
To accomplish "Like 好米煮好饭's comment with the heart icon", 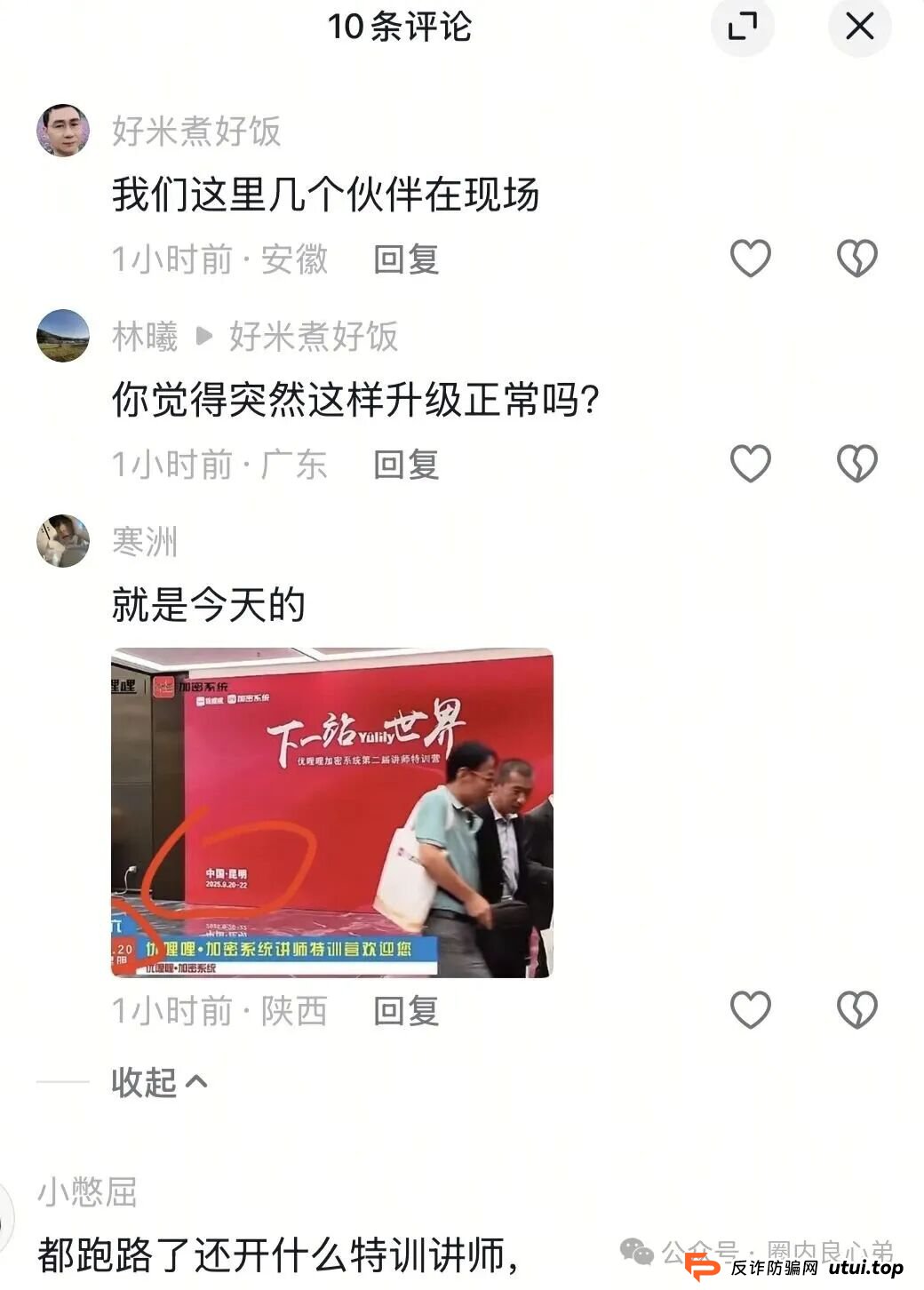I will coord(752,257).
